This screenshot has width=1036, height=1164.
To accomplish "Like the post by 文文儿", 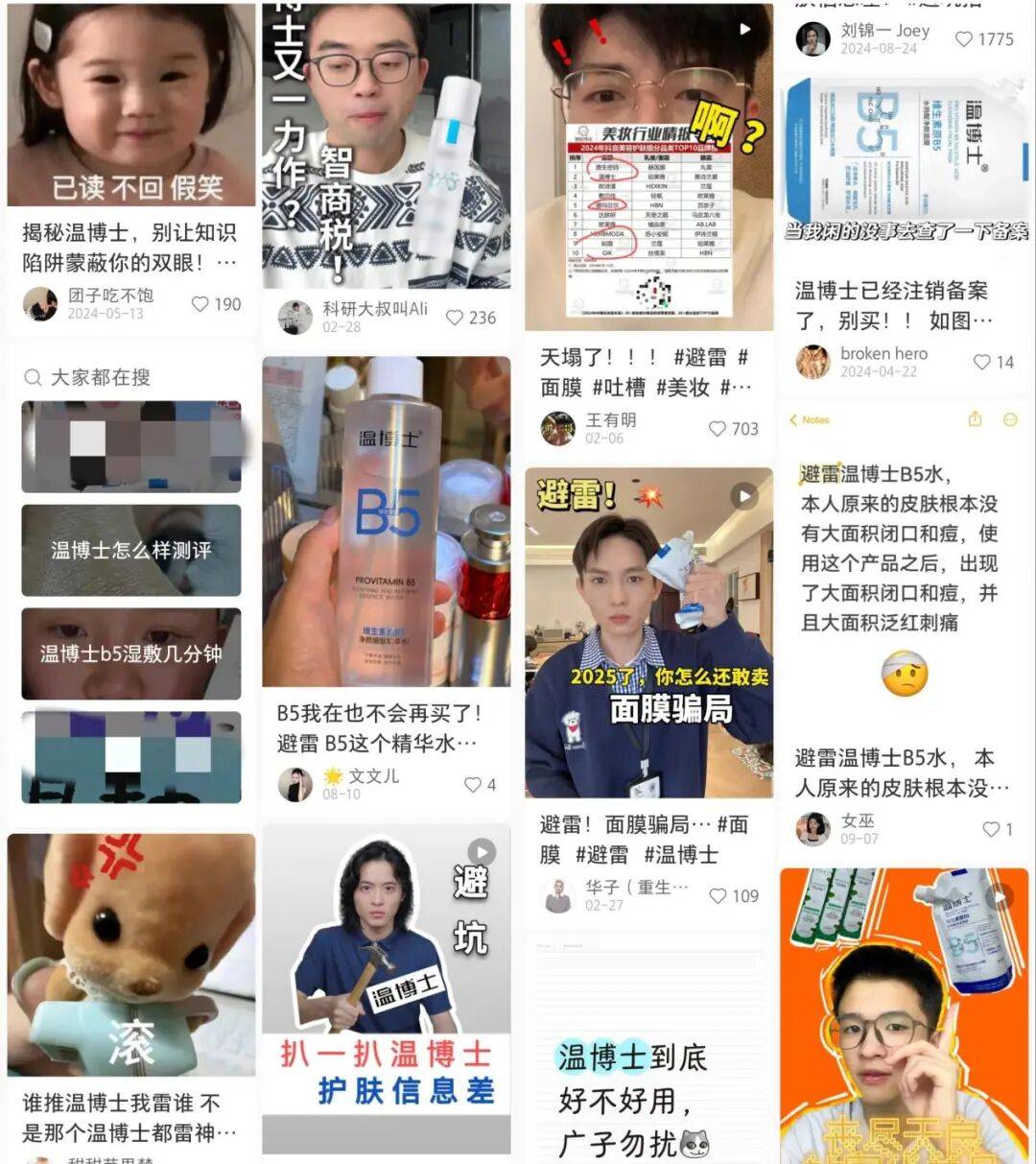I will [x=473, y=785].
